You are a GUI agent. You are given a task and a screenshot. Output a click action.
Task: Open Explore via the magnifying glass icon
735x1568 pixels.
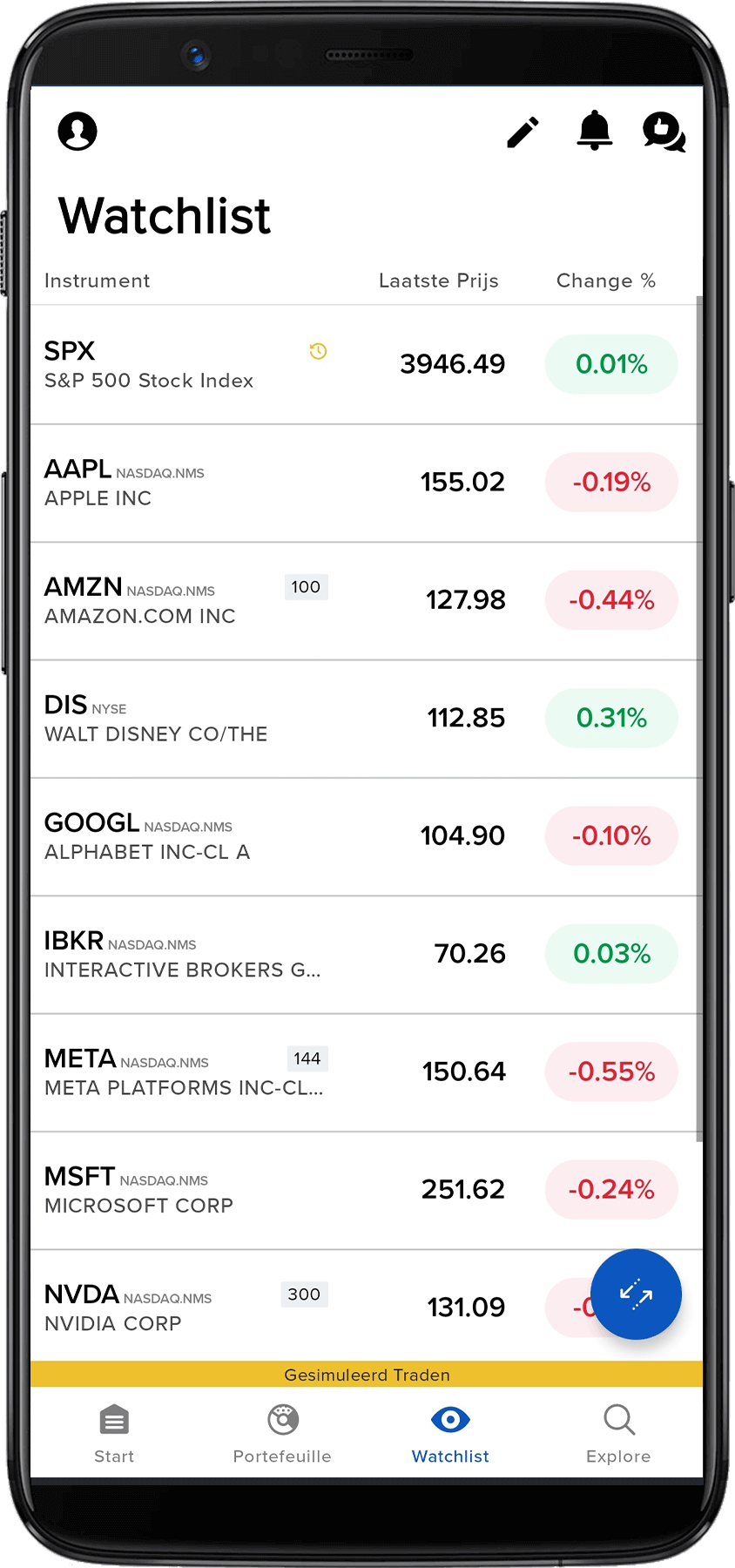point(618,1420)
